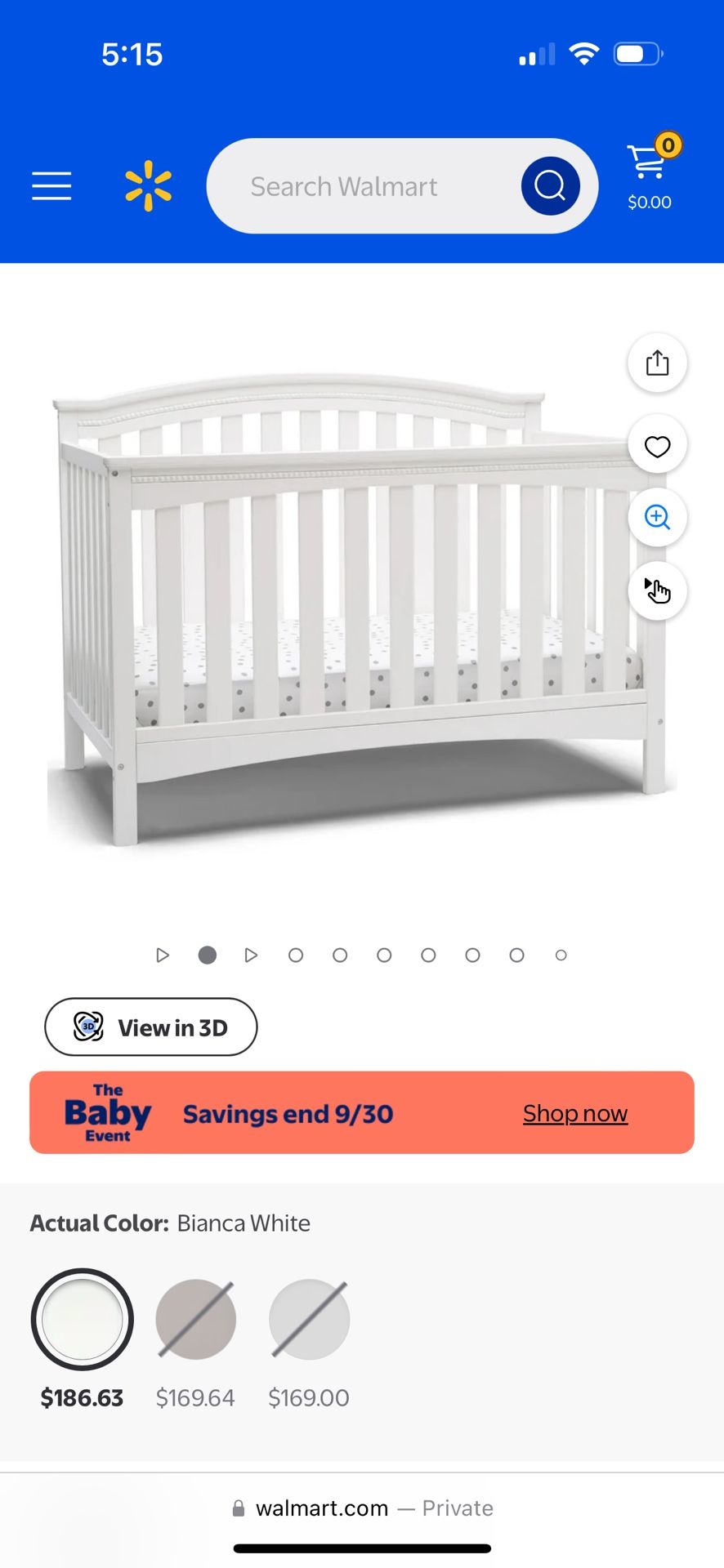This screenshot has height=1568, width=724.
Task: Open the hamburger menu
Action: [51, 186]
